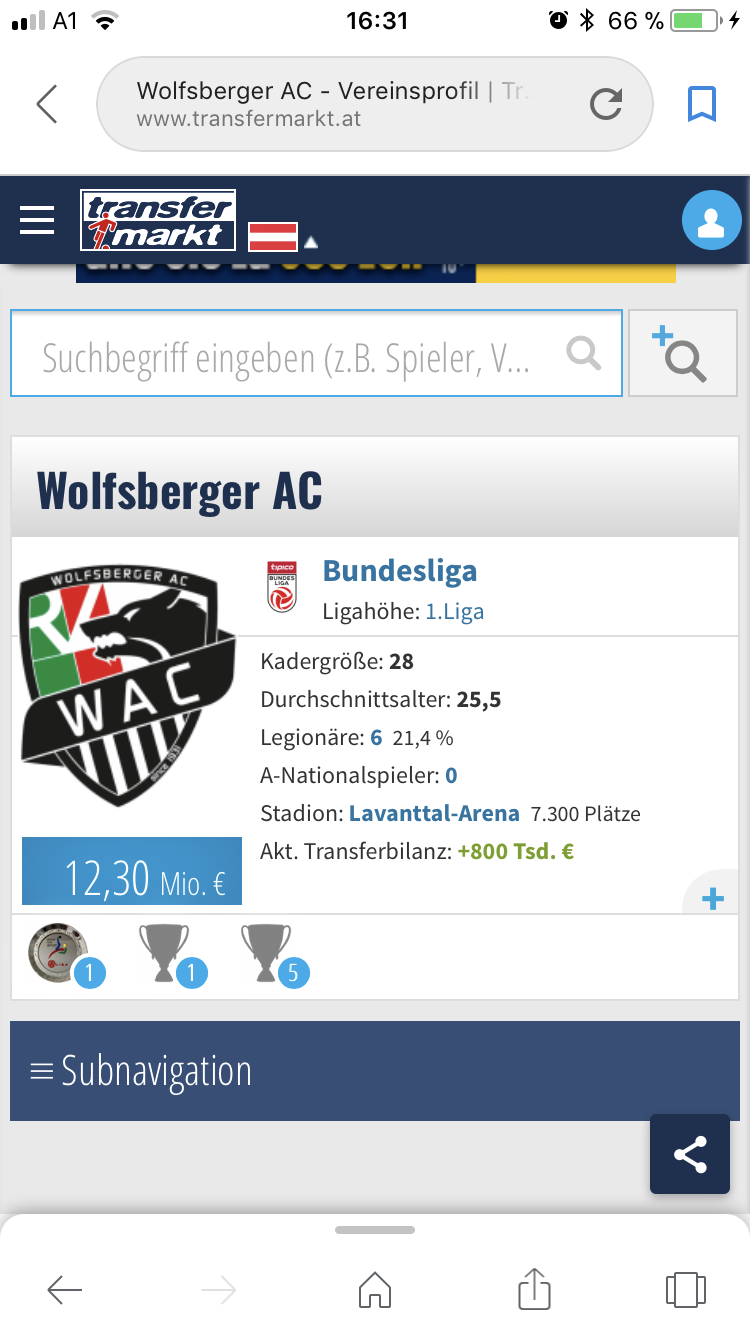Open the Bundesliga league link
This screenshot has height=1334, width=750.
point(399,571)
